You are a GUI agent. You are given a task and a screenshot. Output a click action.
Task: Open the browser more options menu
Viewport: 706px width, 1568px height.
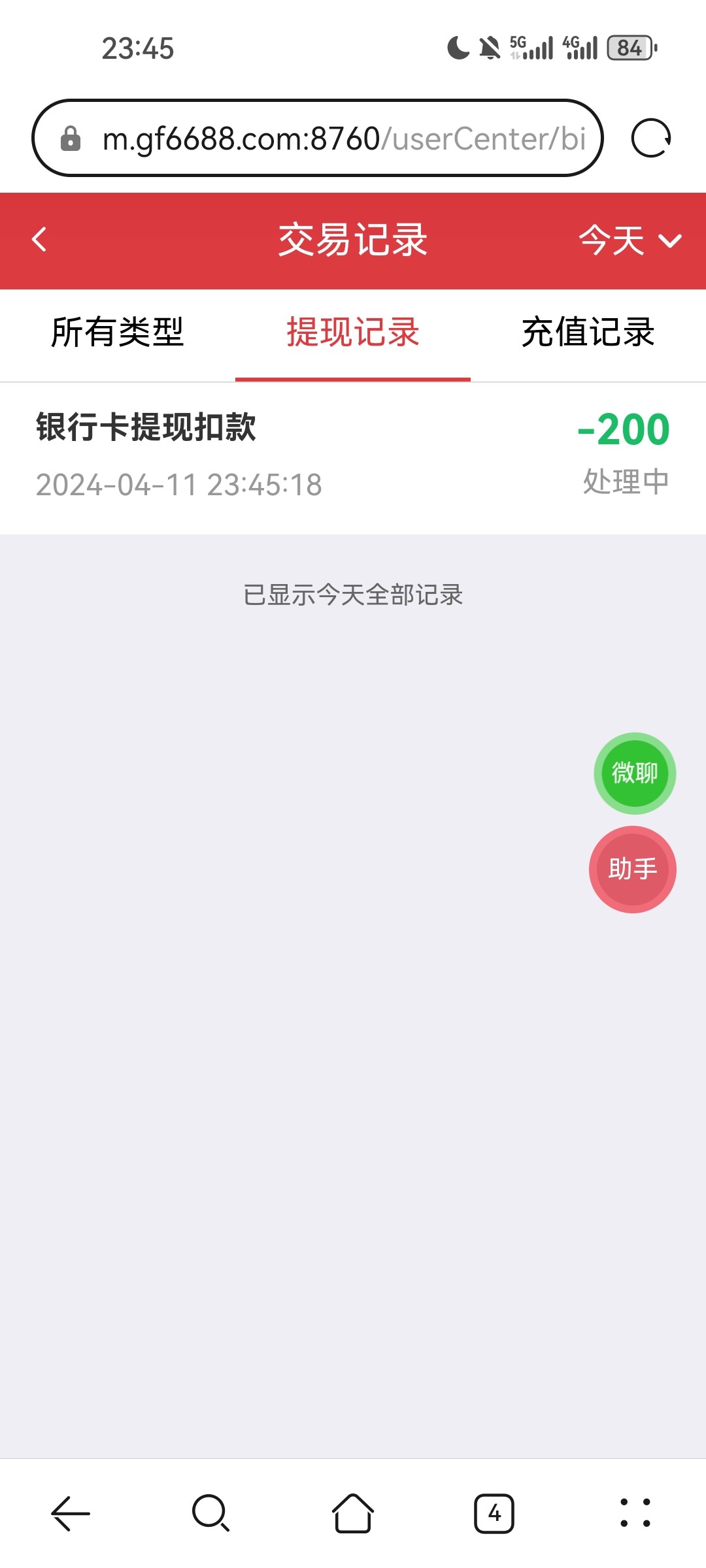point(635,1513)
